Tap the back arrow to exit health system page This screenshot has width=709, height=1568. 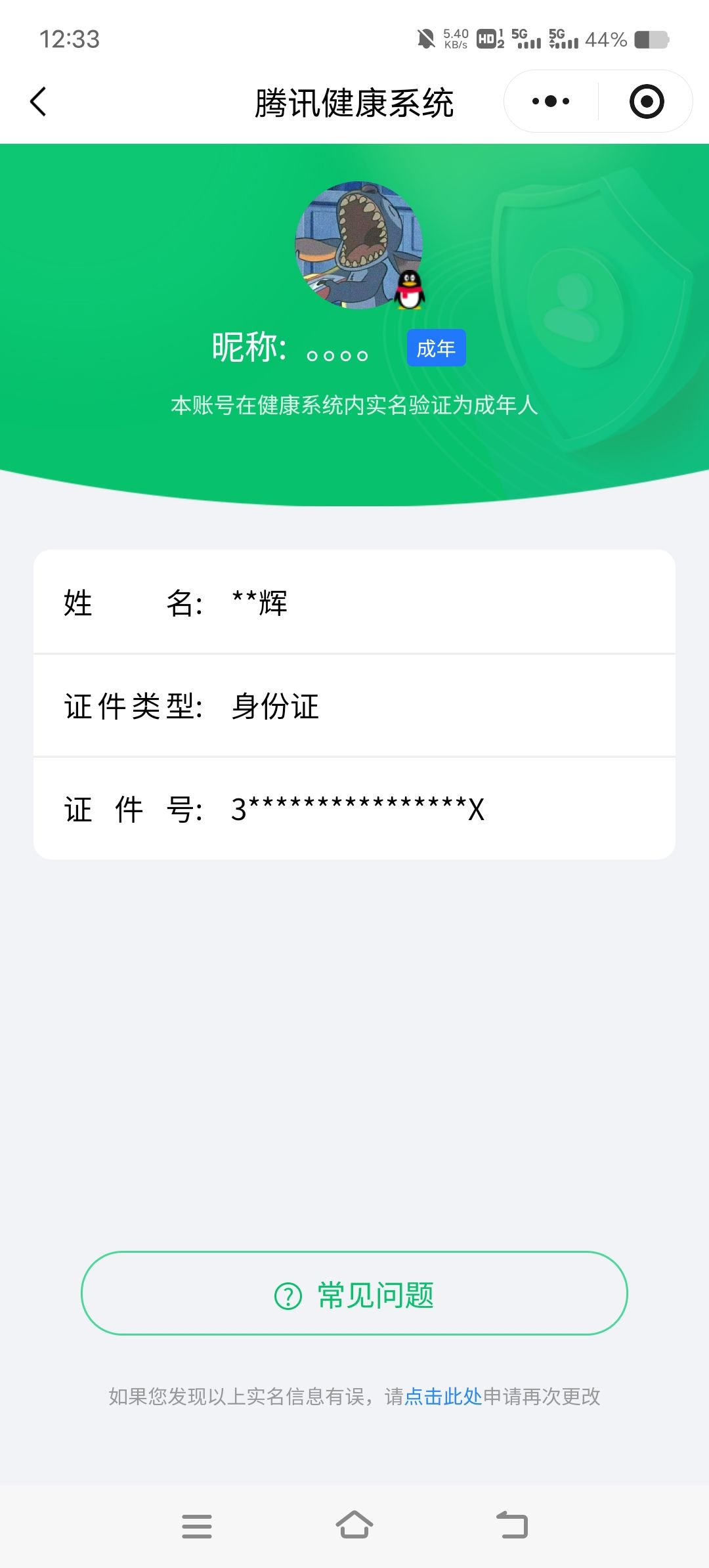click(x=37, y=102)
